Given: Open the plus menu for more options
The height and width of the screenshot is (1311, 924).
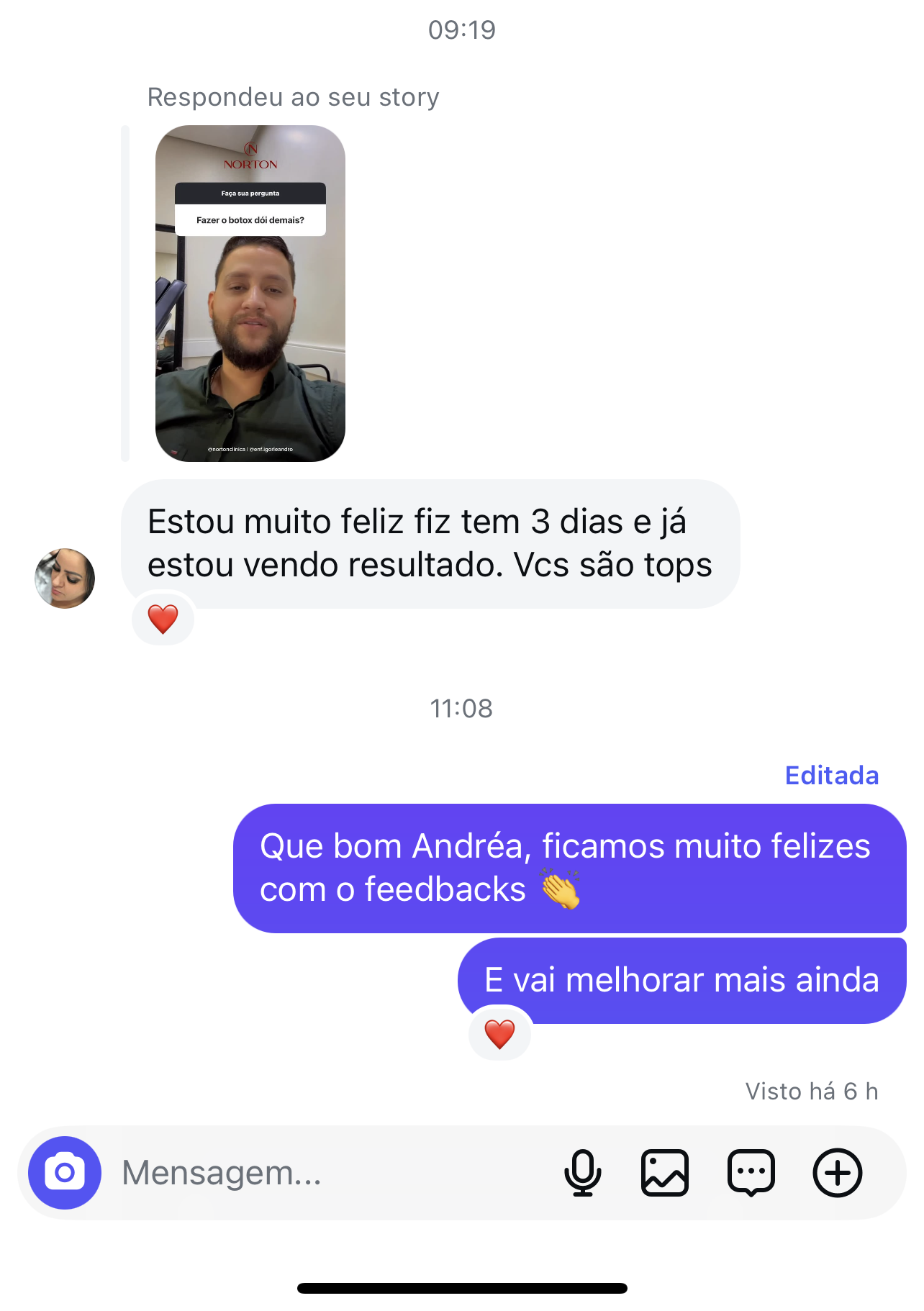Looking at the screenshot, I should click(x=837, y=1172).
